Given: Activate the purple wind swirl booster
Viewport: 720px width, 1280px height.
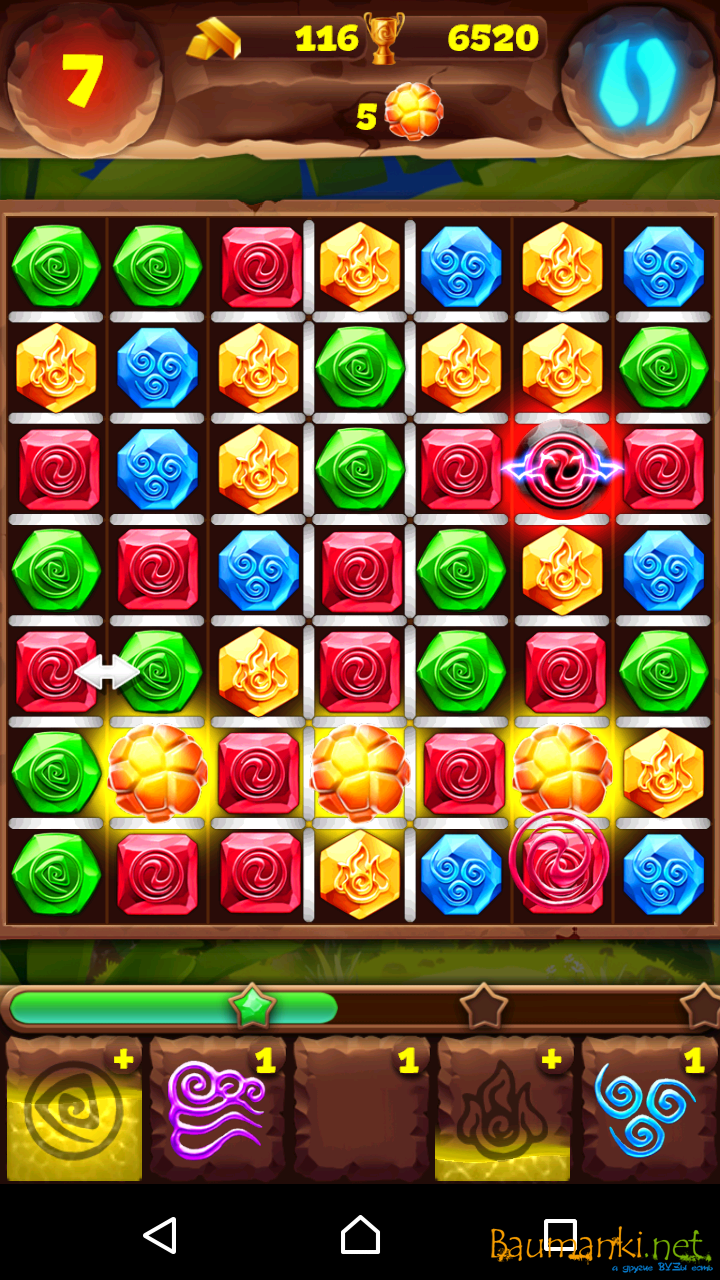Looking at the screenshot, I should pyautogui.click(x=217, y=1110).
